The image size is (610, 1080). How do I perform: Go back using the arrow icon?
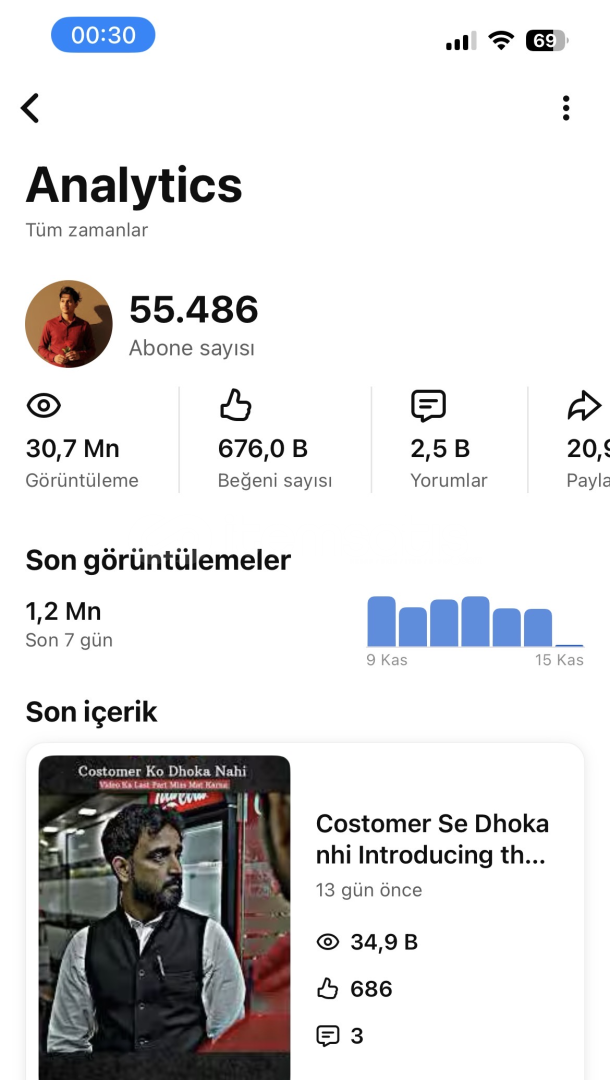coord(31,108)
